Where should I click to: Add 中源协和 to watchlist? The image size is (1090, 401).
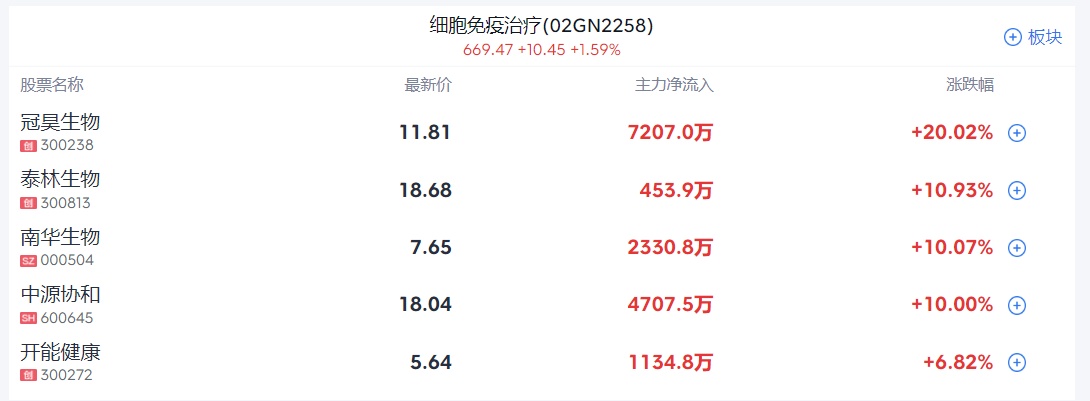coord(1017,305)
